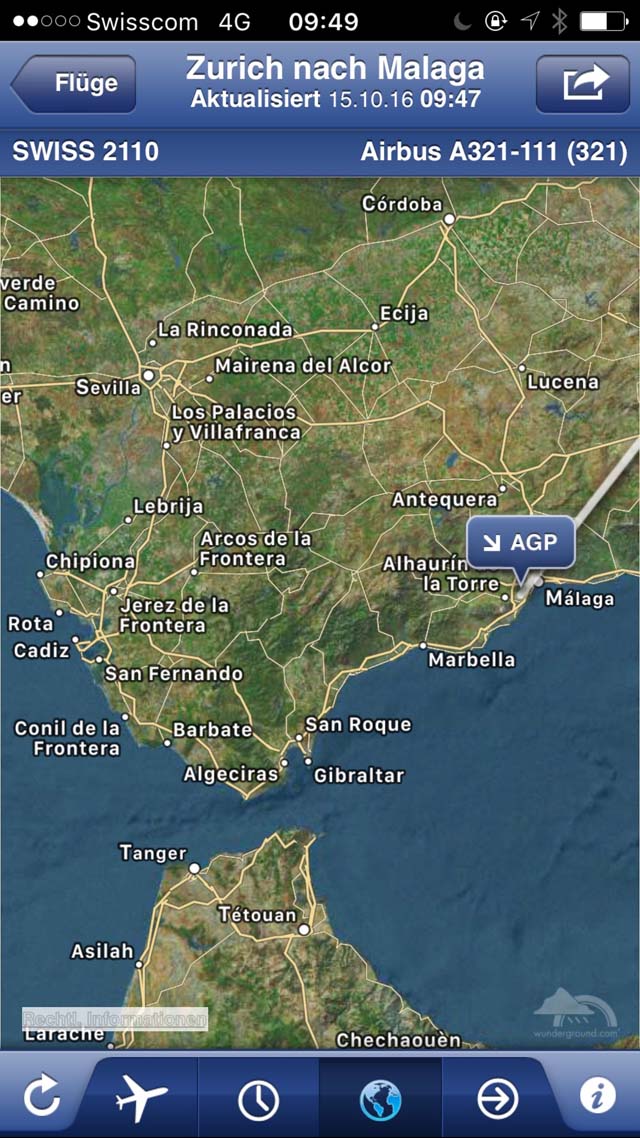Tap the AGP airport marker
The height and width of the screenshot is (1138, 640).
pyautogui.click(x=521, y=543)
